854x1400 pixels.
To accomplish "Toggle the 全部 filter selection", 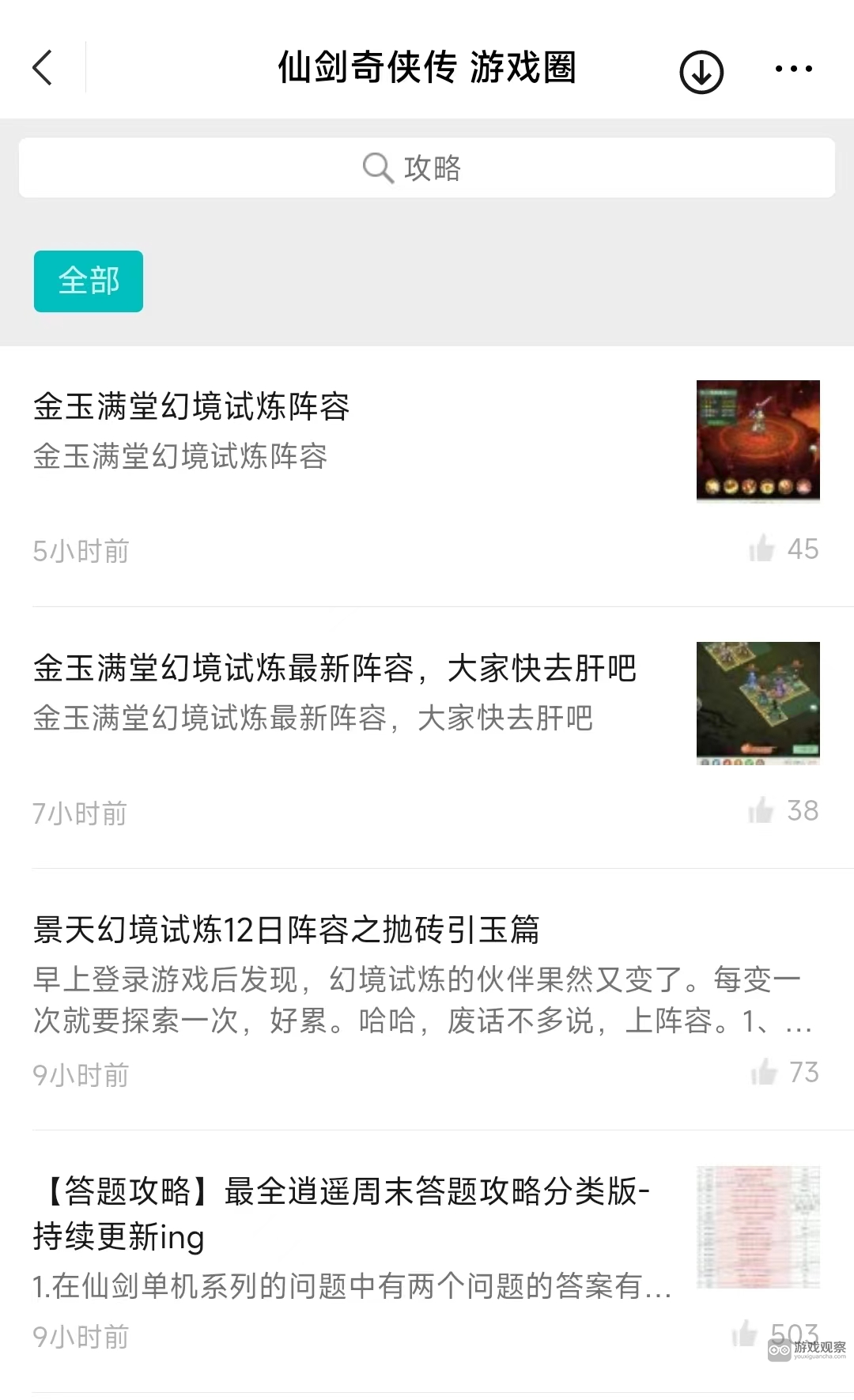I will pos(88,281).
